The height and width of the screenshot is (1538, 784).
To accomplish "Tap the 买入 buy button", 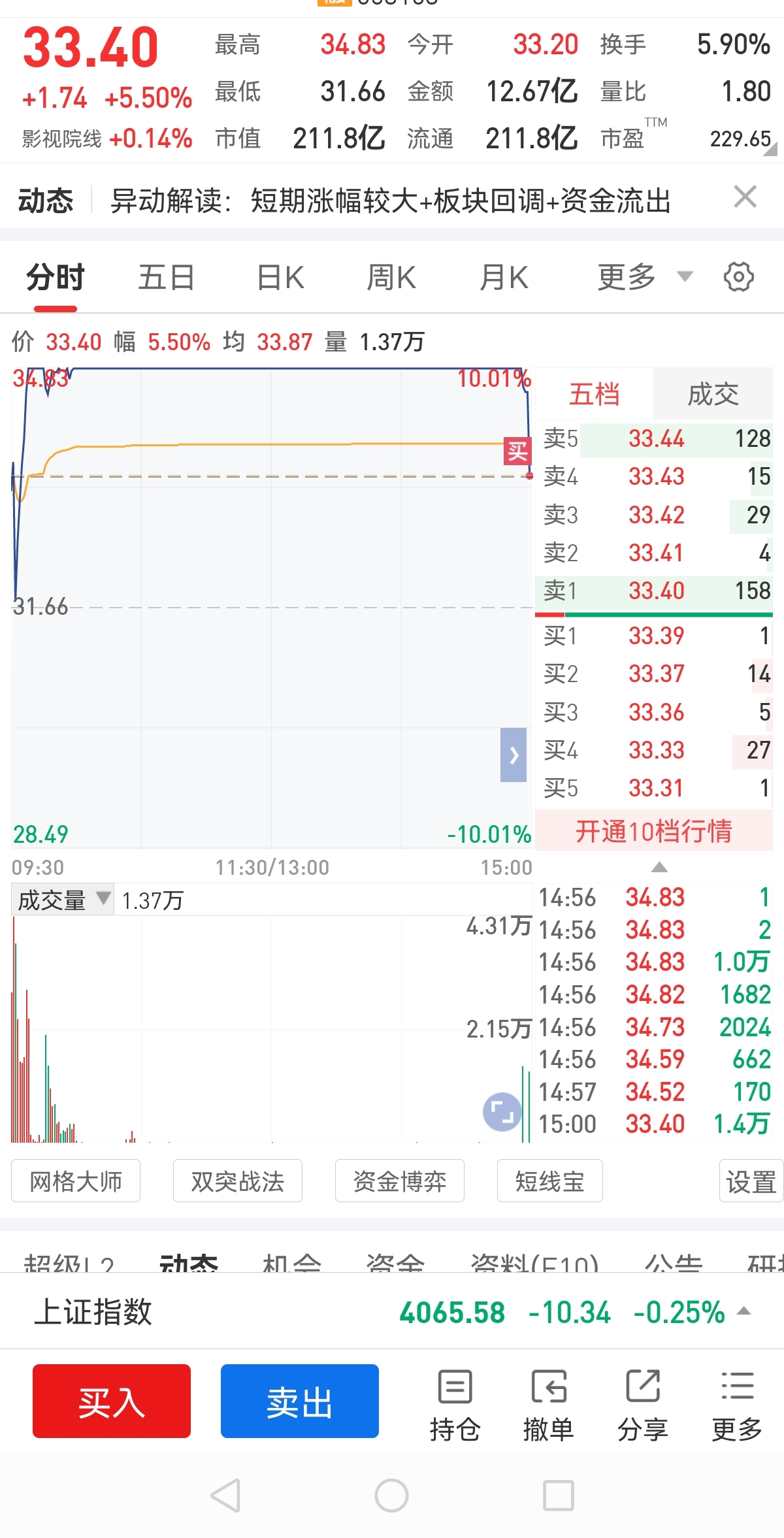I will point(112,1401).
